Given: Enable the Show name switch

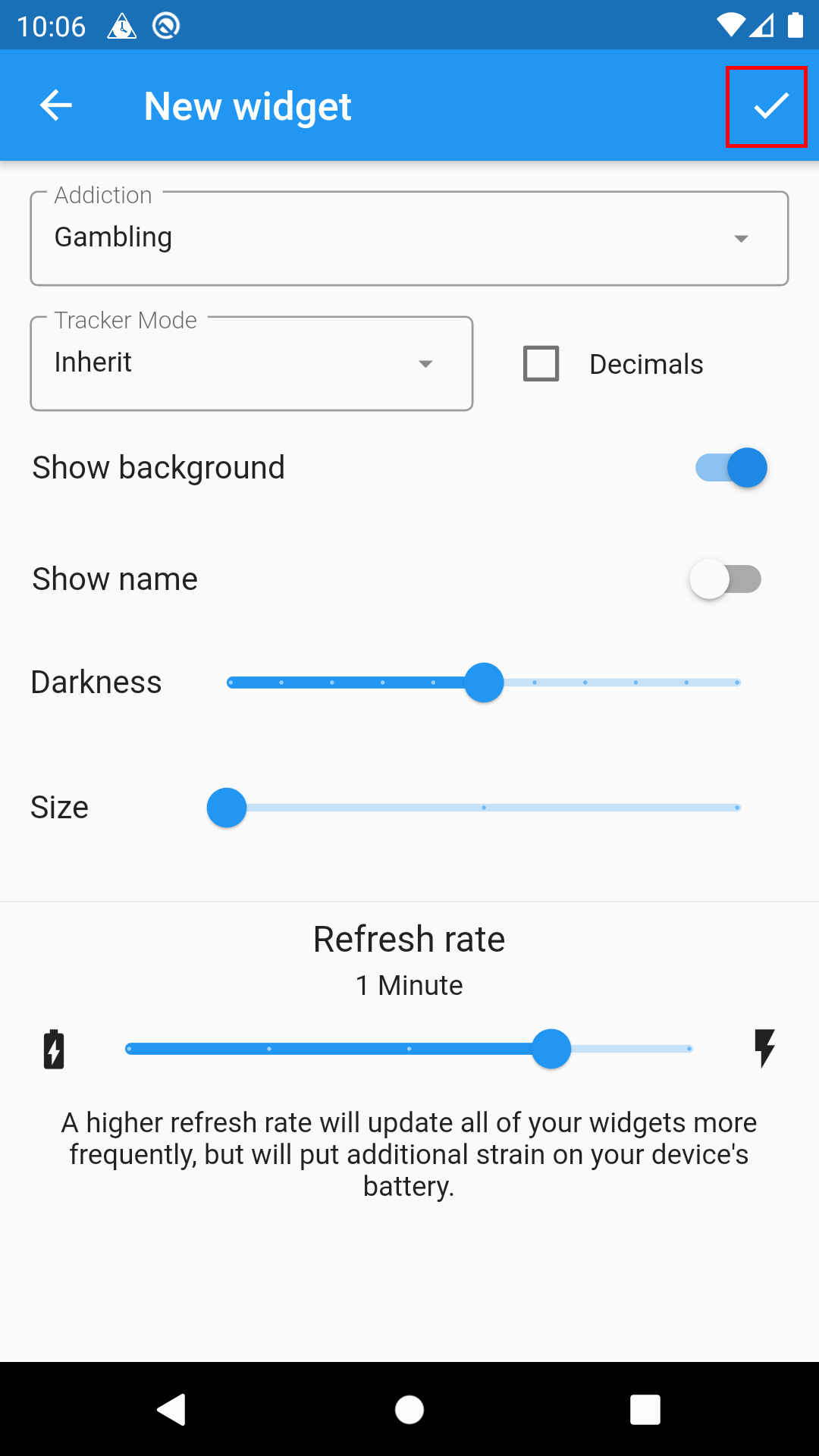Looking at the screenshot, I should click(725, 579).
